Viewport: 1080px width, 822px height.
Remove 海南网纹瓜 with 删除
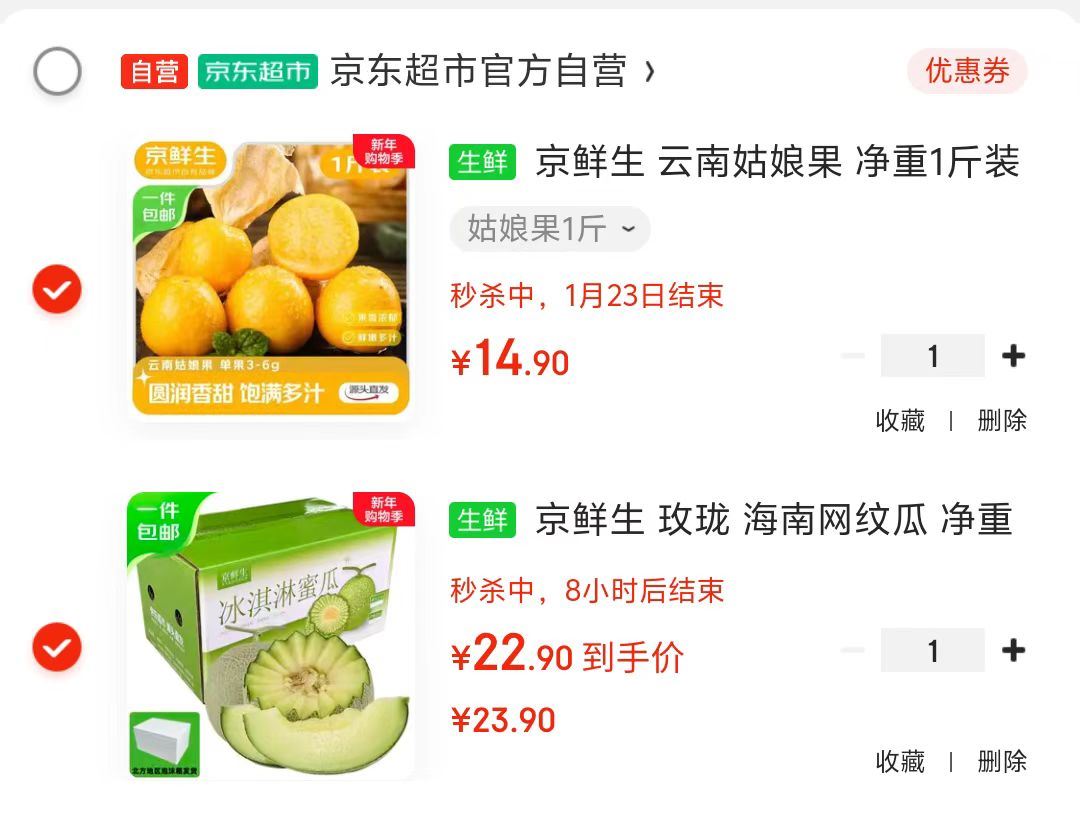click(x=1002, y=761)
